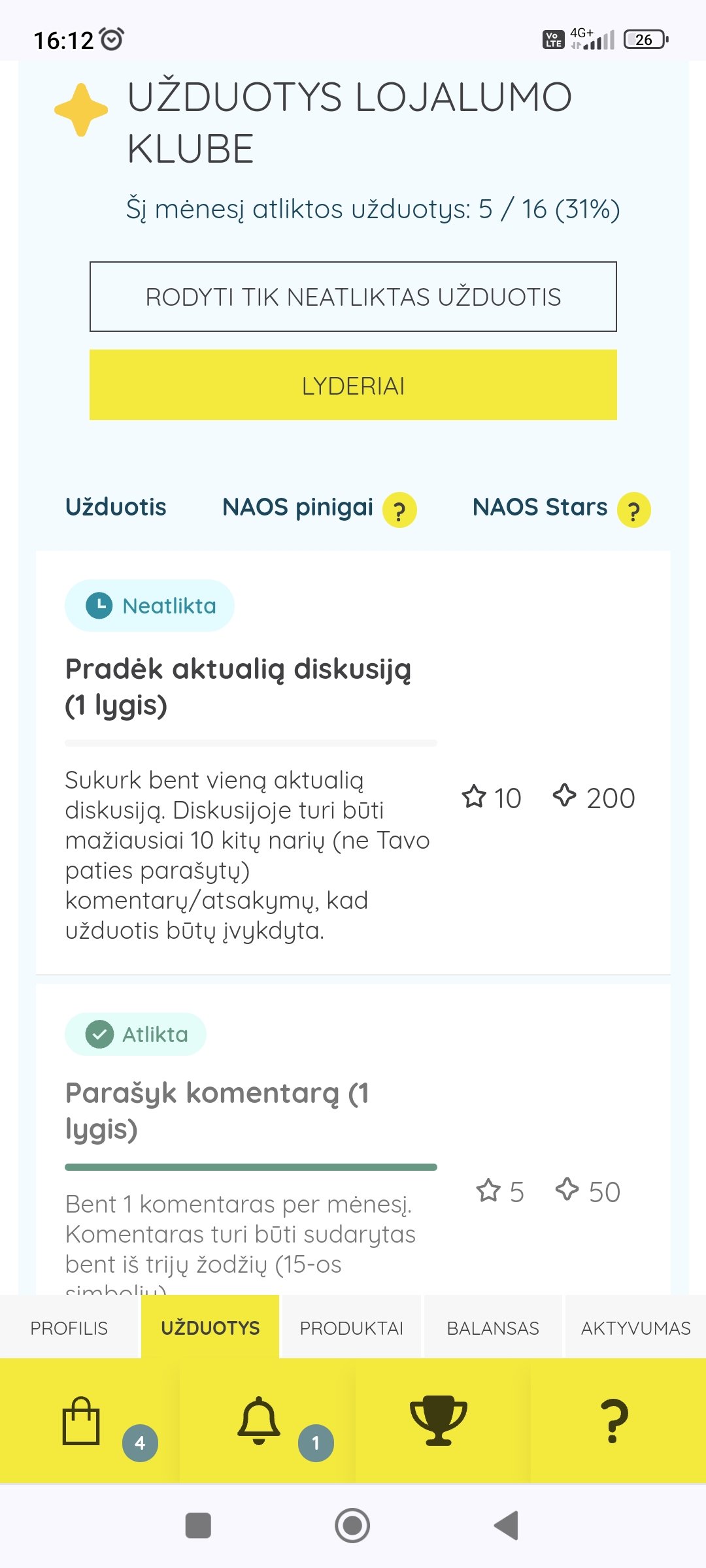This screenshot has width=706, height=1568.
Task: Open the Lyderiai leaderboard button
Action: pyautogui.click(x=353, y=385)
